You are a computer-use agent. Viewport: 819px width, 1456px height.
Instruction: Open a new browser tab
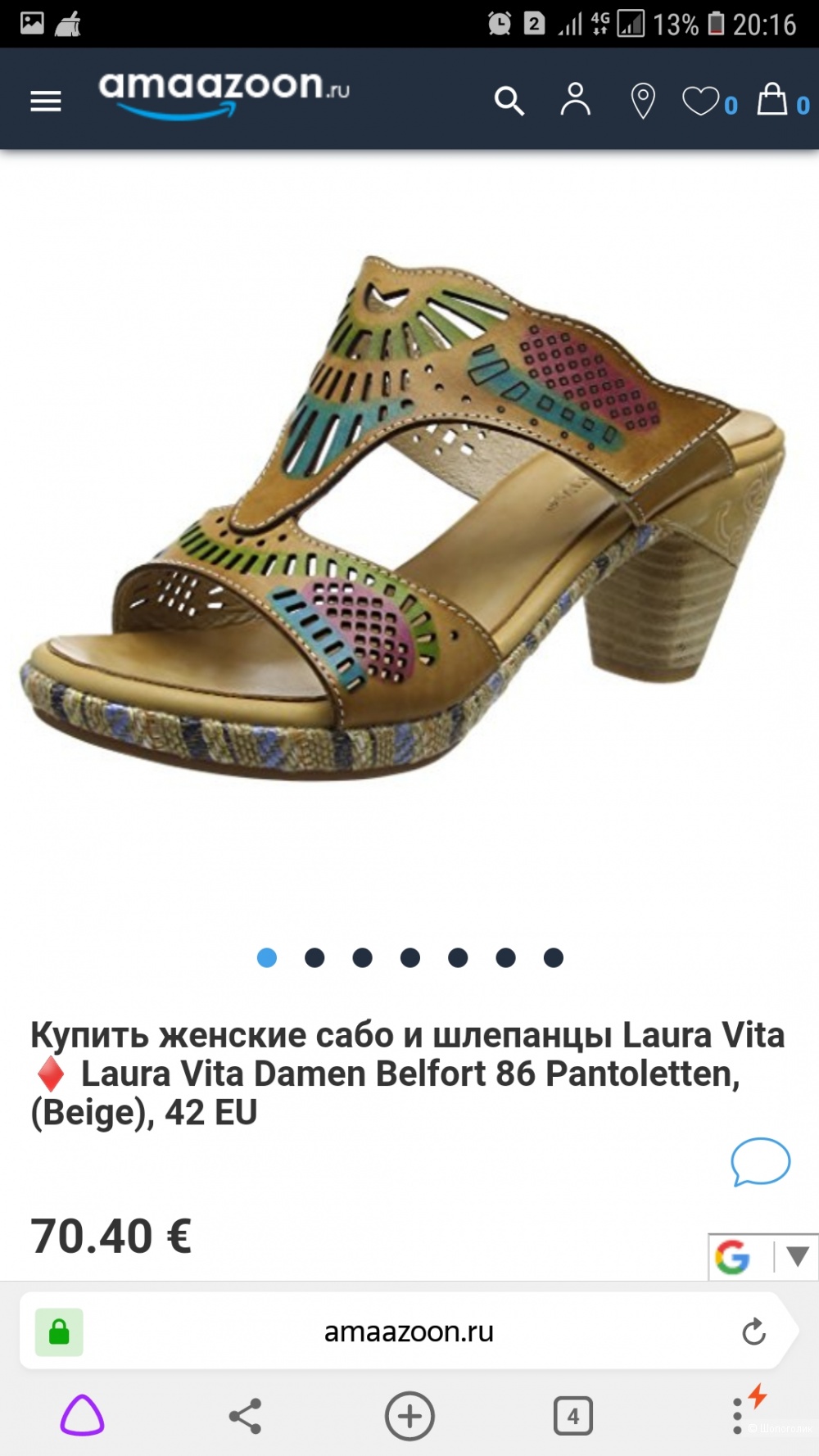pos(409,1416)
